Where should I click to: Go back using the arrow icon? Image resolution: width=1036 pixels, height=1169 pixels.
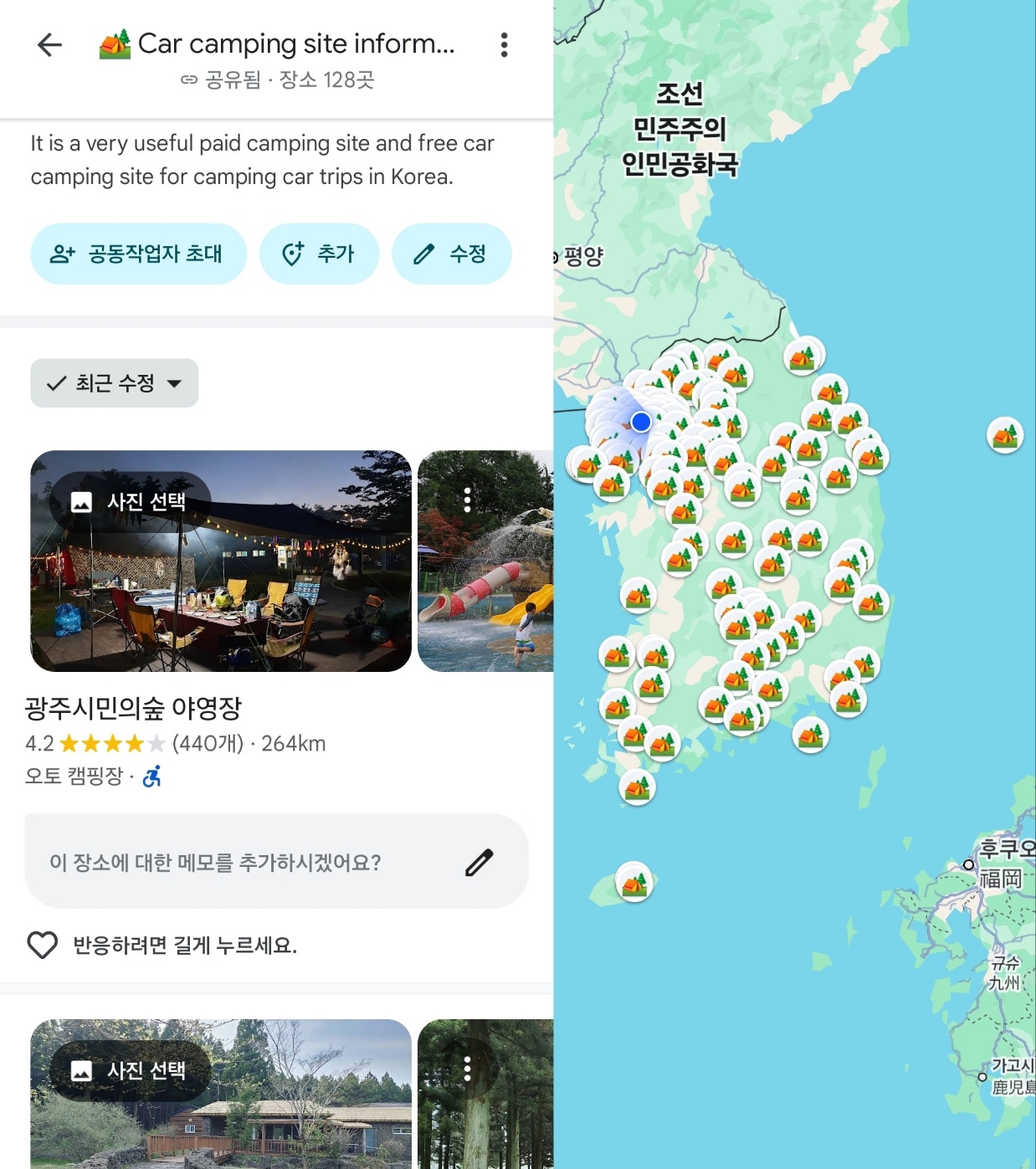click(50, 45)
